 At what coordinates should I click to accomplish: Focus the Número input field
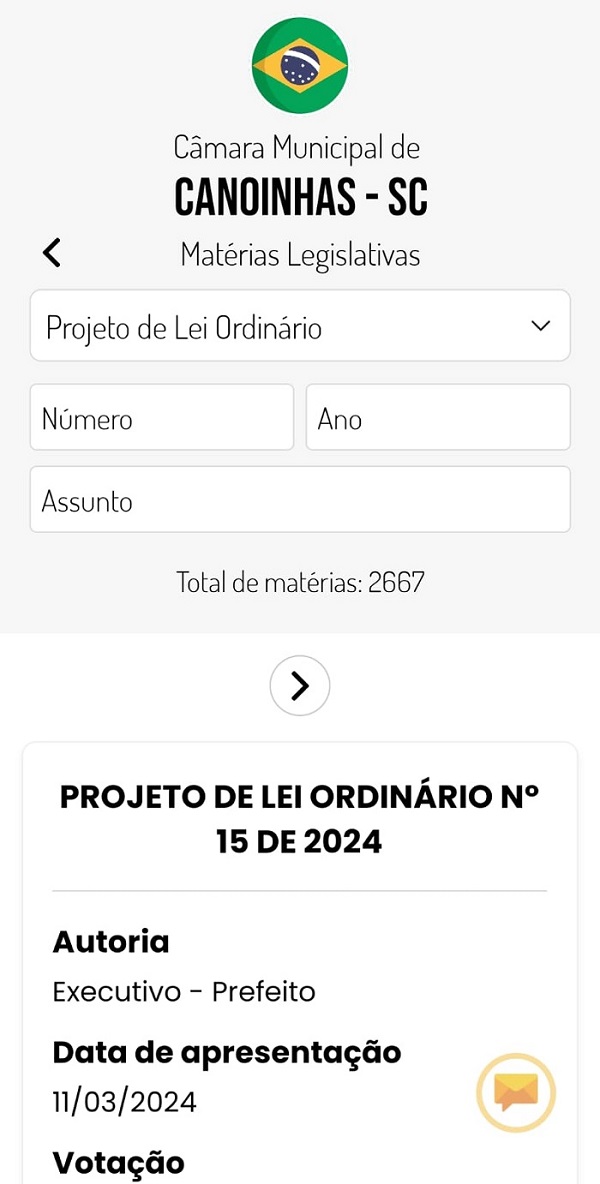162,418
